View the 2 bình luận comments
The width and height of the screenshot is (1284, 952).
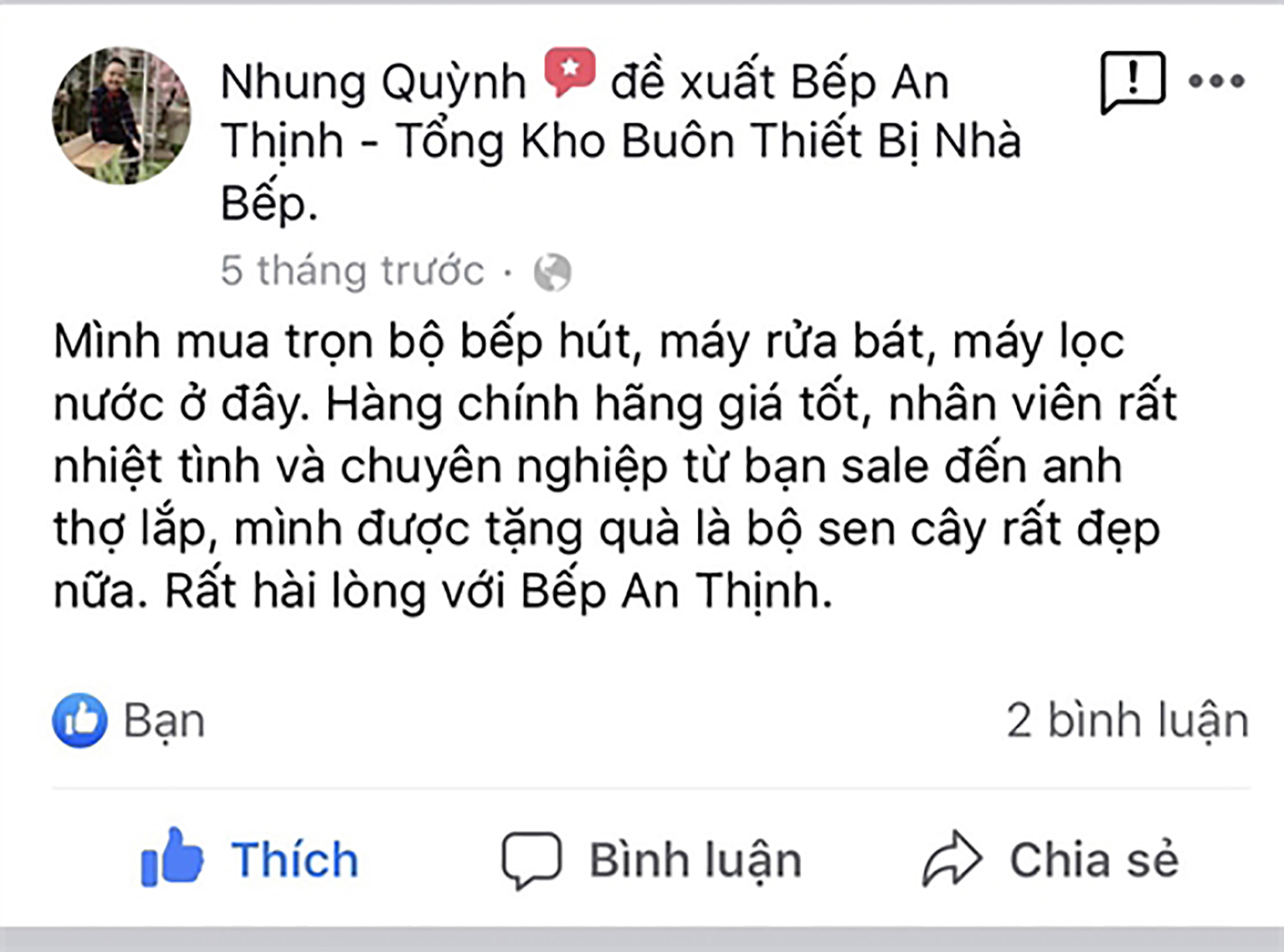point(1127,720)
